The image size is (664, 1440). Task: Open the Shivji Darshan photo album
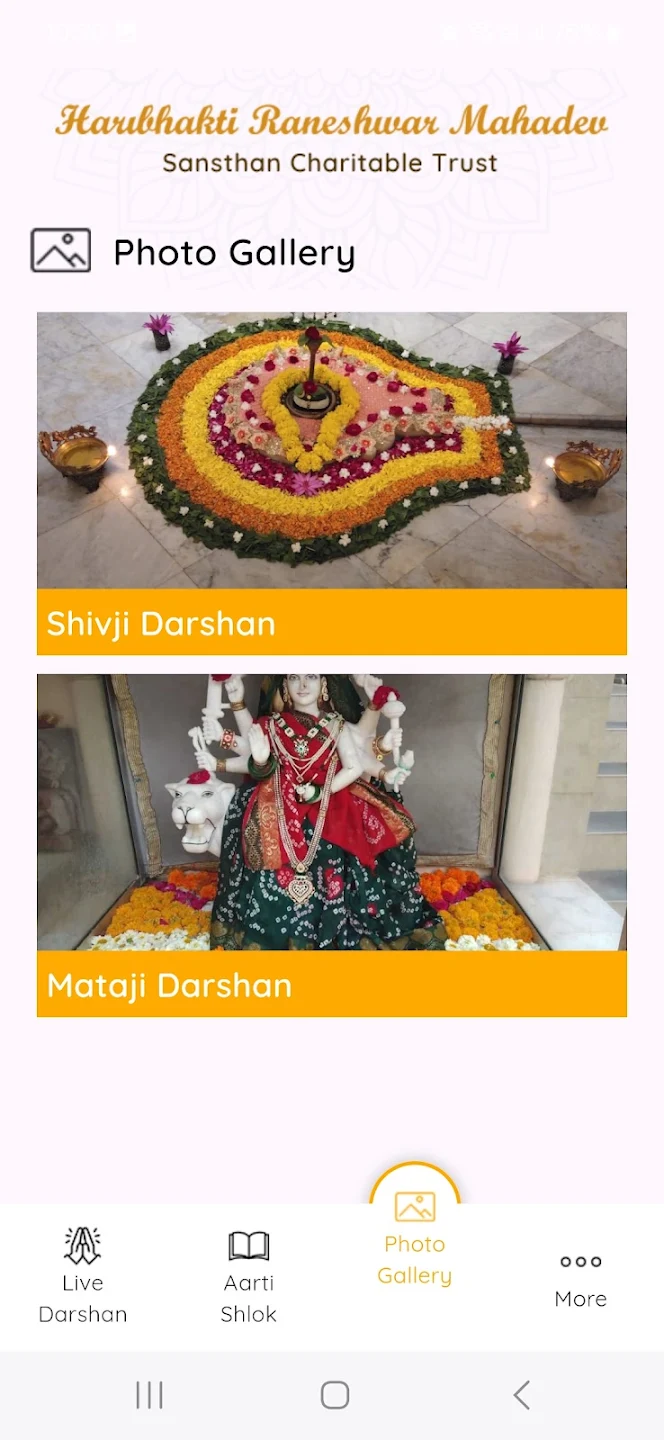tap(332, 483)
